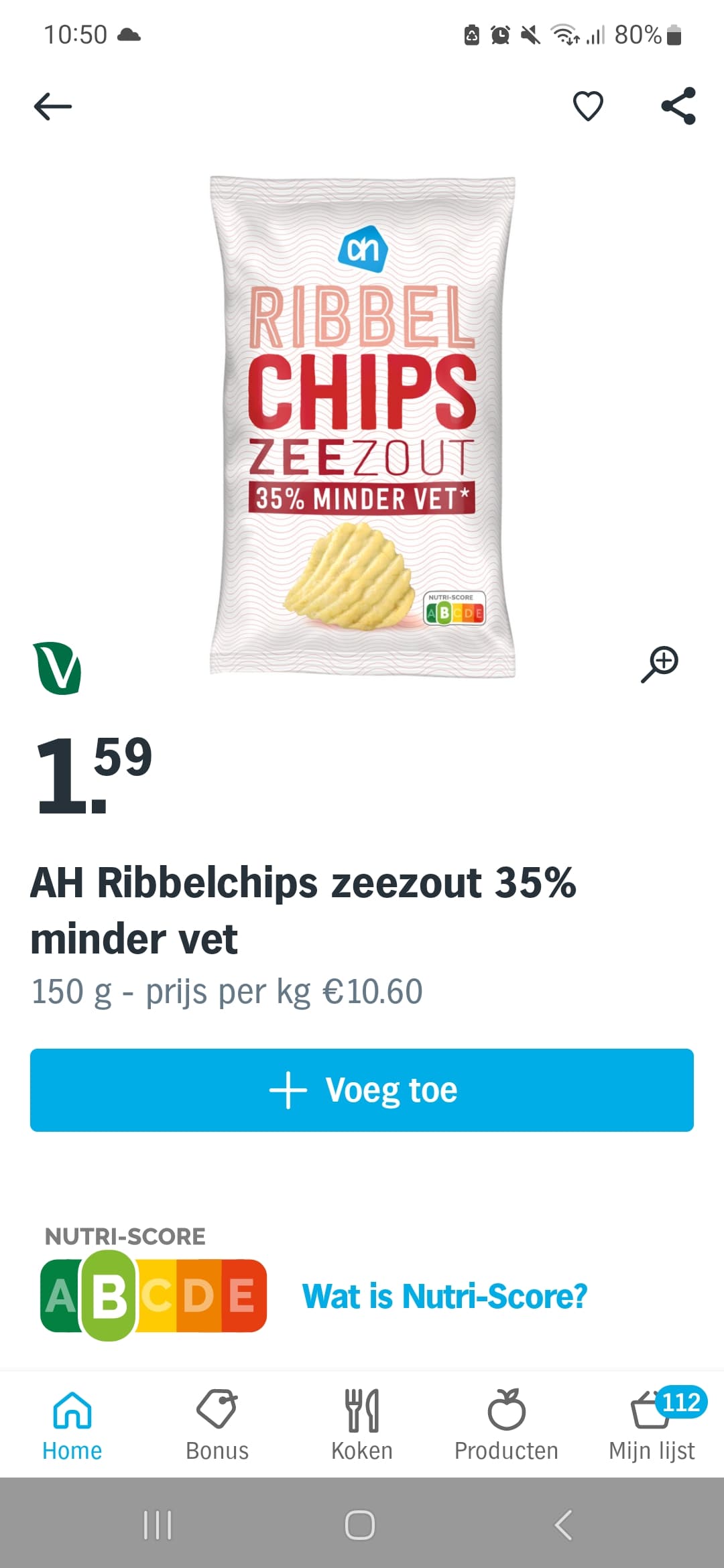Share this product

pos(678,106)
